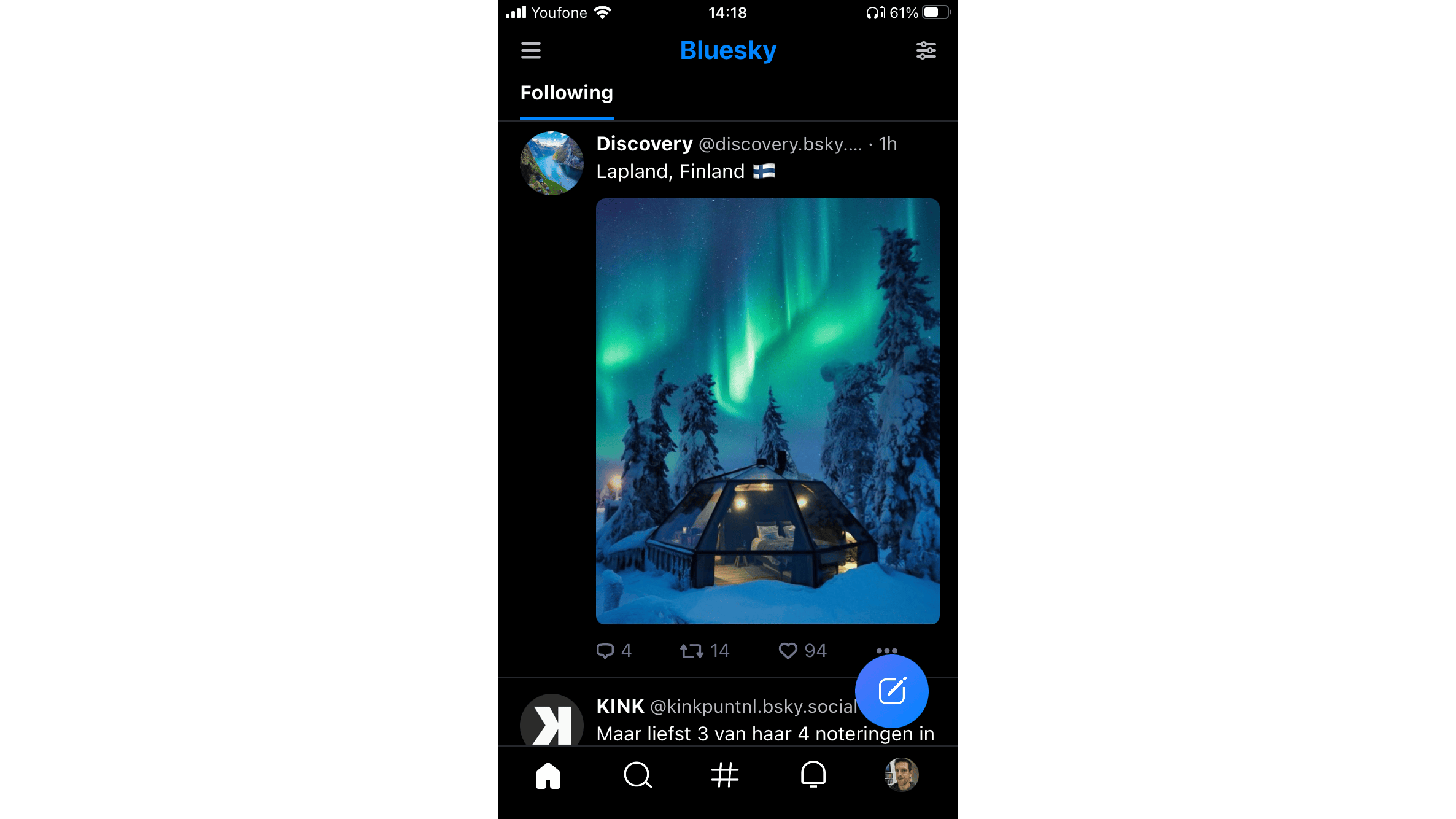Open the Search tab

click(x=637, y=775)
